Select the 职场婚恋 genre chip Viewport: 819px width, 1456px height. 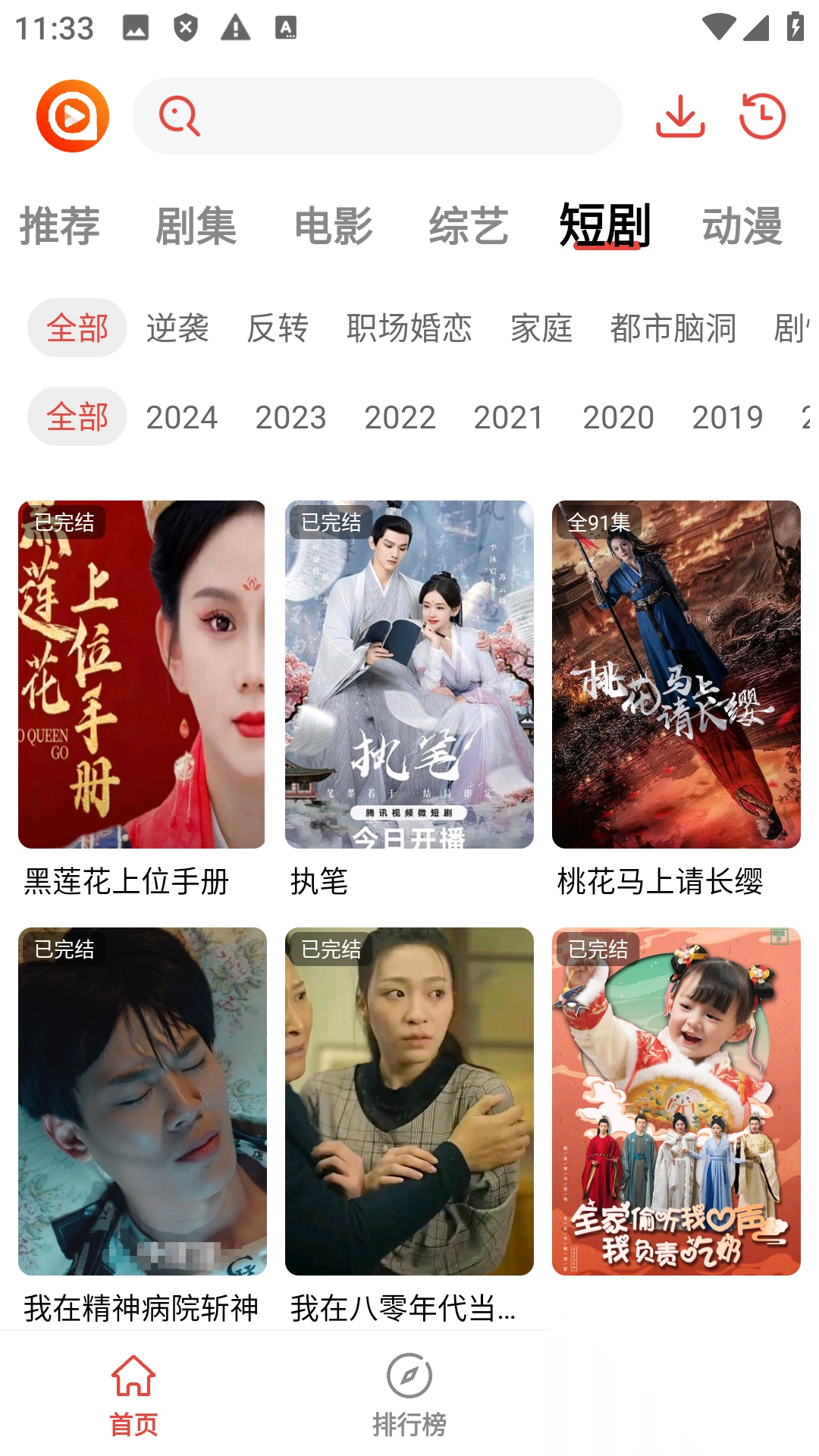coord(409,328)
